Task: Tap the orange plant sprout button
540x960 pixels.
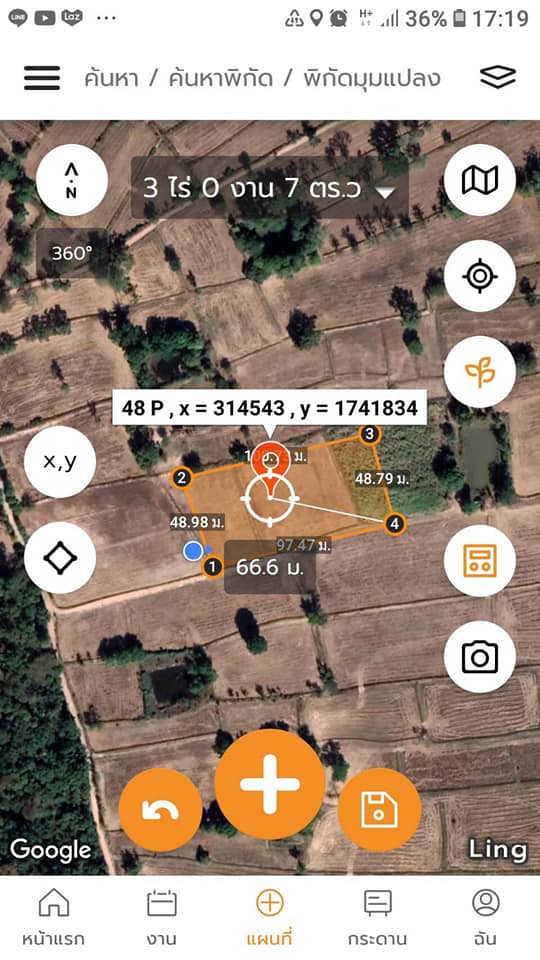Action: tap(479, 372)
